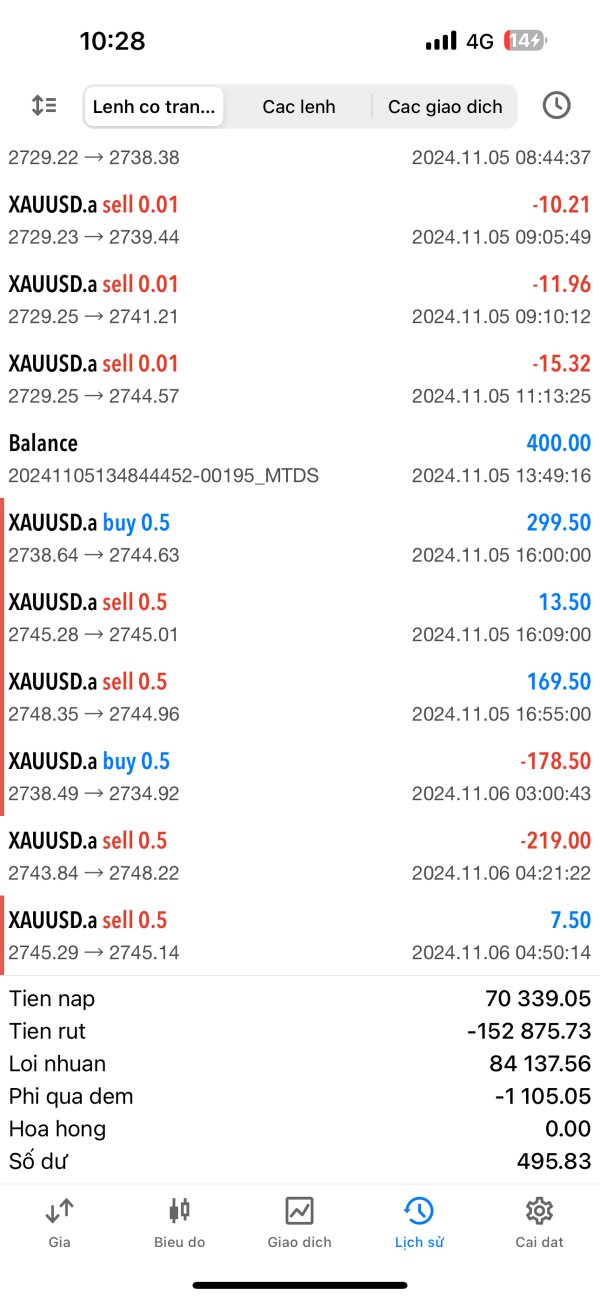Open the Cai dat settings tab
Viewport: 600px width, 1300px height.
[539, 1223]
